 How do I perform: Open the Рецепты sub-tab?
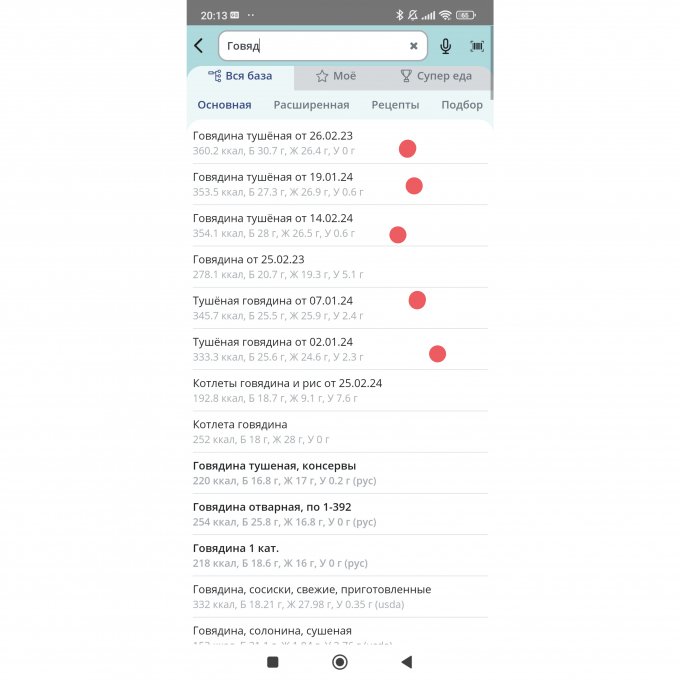(x=395, y=105)
